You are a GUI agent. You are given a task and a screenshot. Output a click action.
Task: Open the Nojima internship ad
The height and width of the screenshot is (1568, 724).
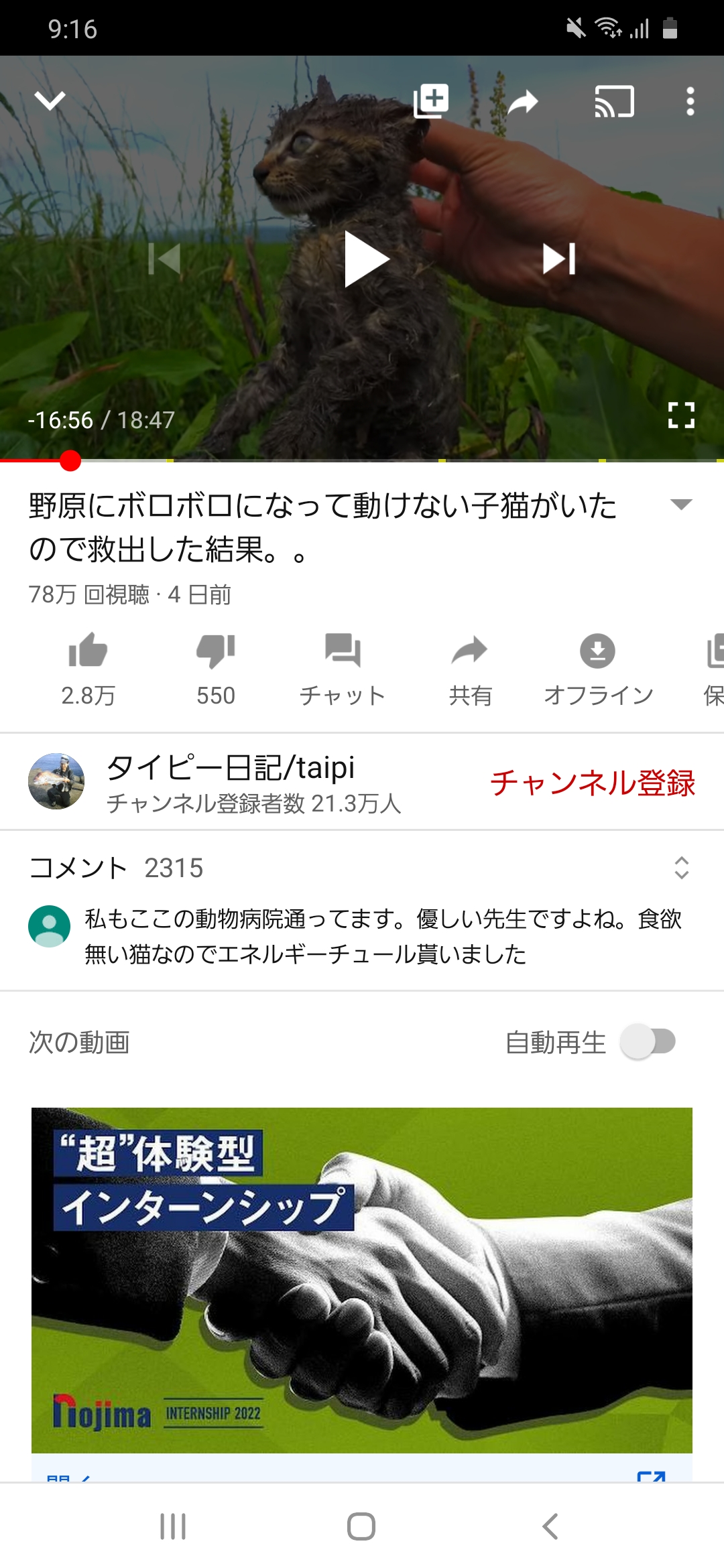(x=362, y=1280)
